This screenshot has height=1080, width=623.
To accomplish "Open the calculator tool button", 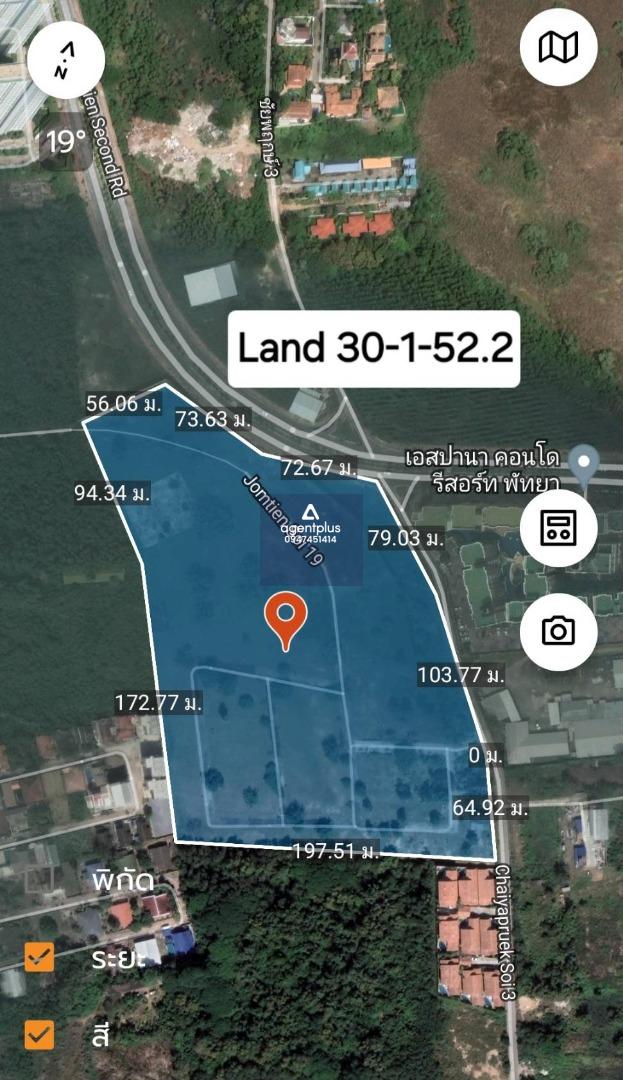I will 558,528.
